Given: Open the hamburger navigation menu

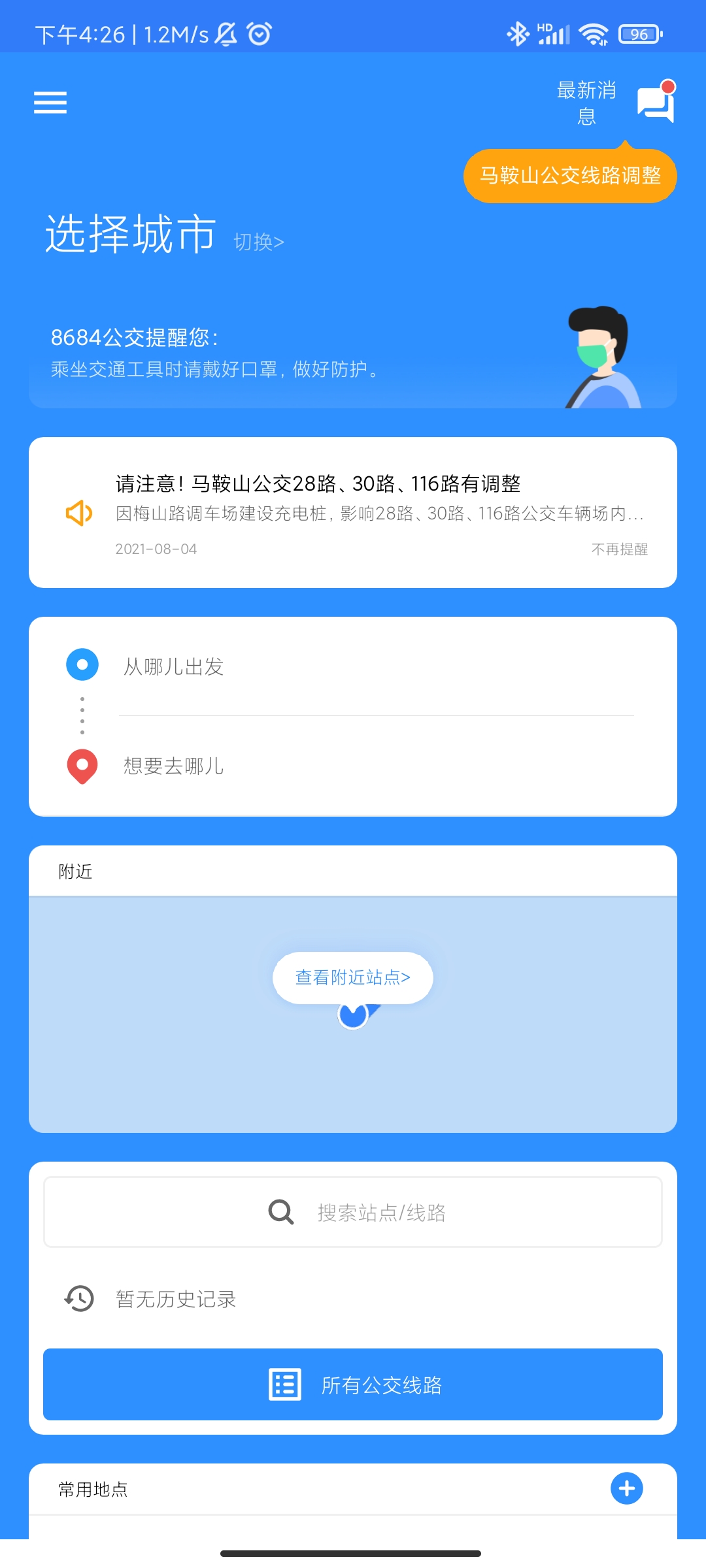Looking at the screenshot, I should coord(50,103).
